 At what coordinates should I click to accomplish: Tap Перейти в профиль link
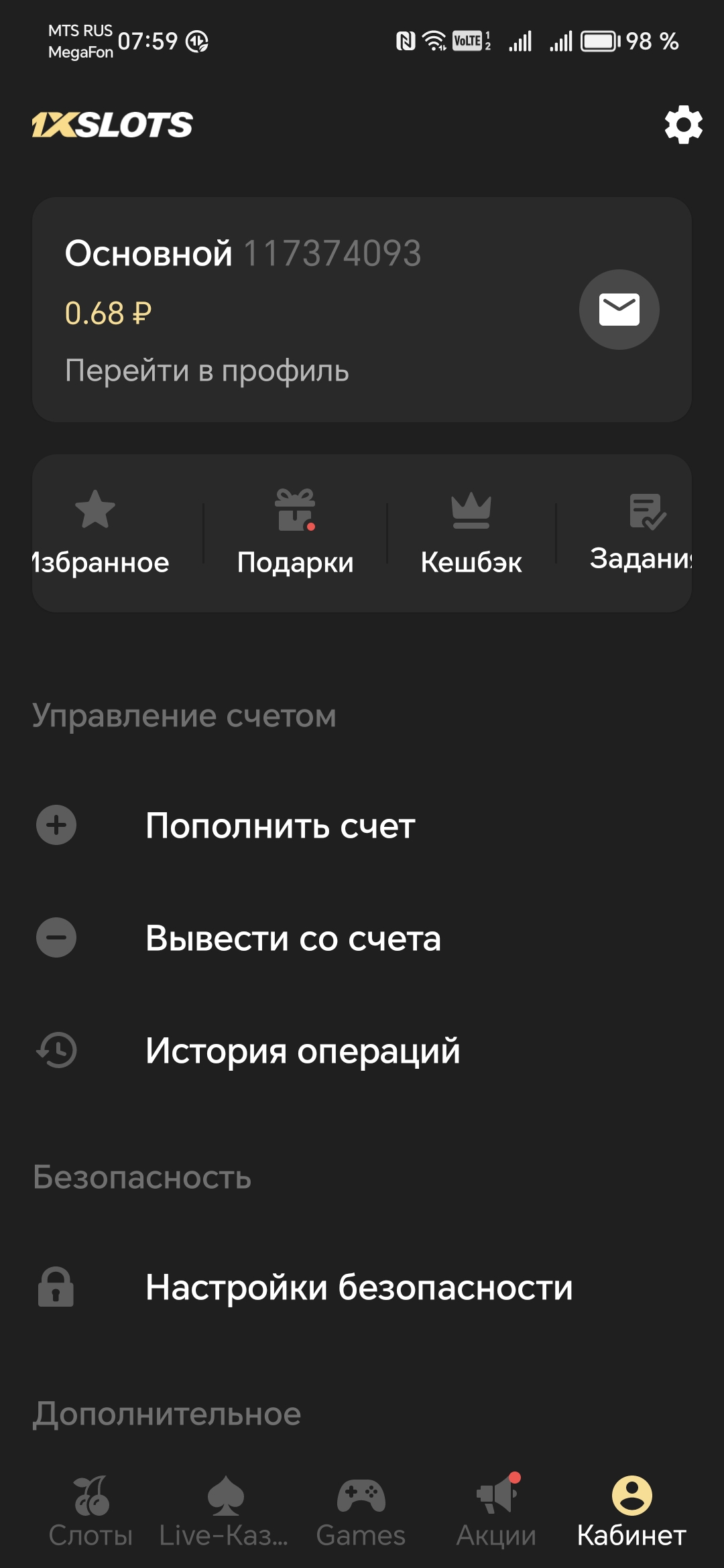pyautogui.click(x=206, y=371)
